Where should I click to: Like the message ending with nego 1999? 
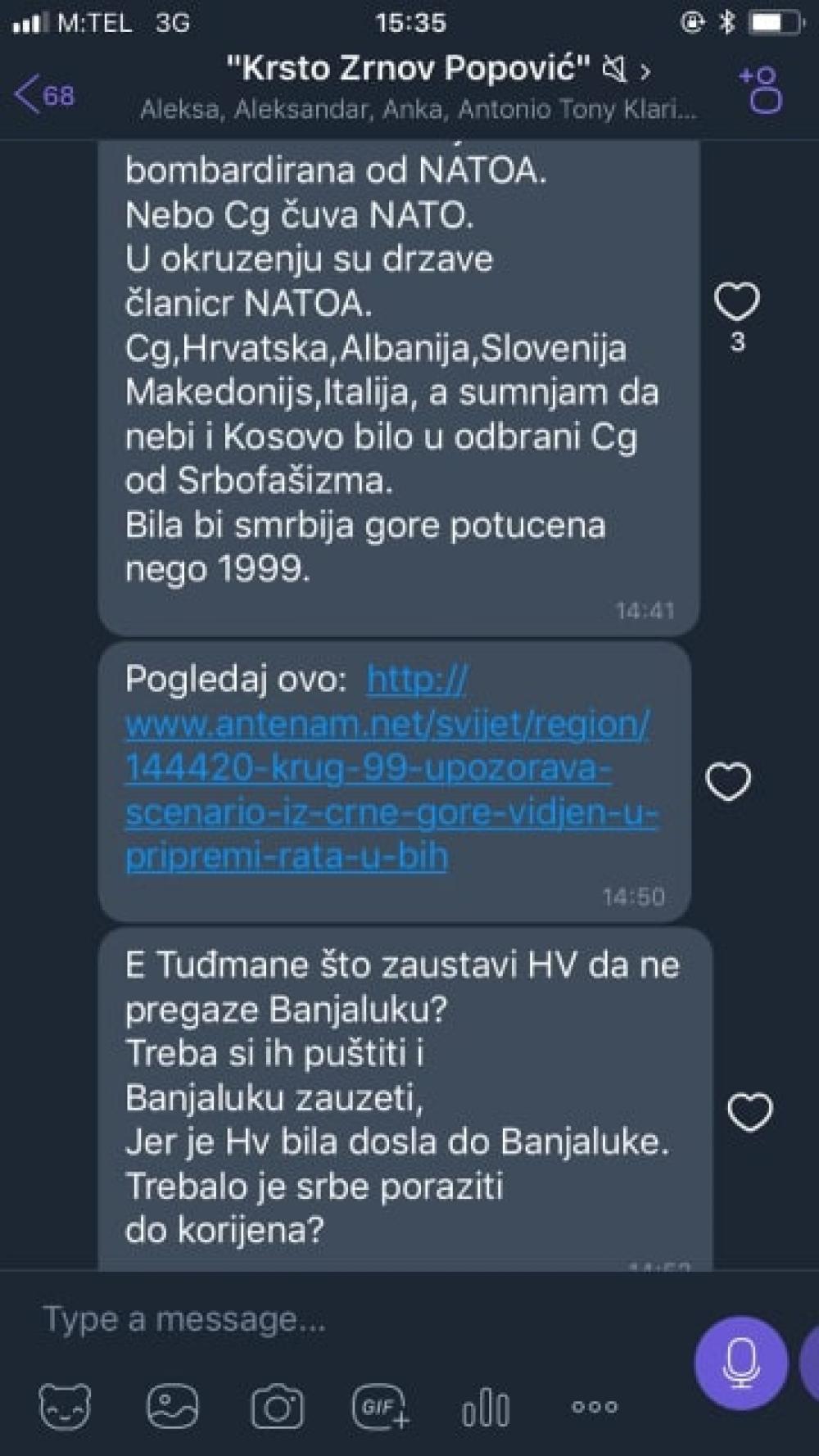pos(737,301)
